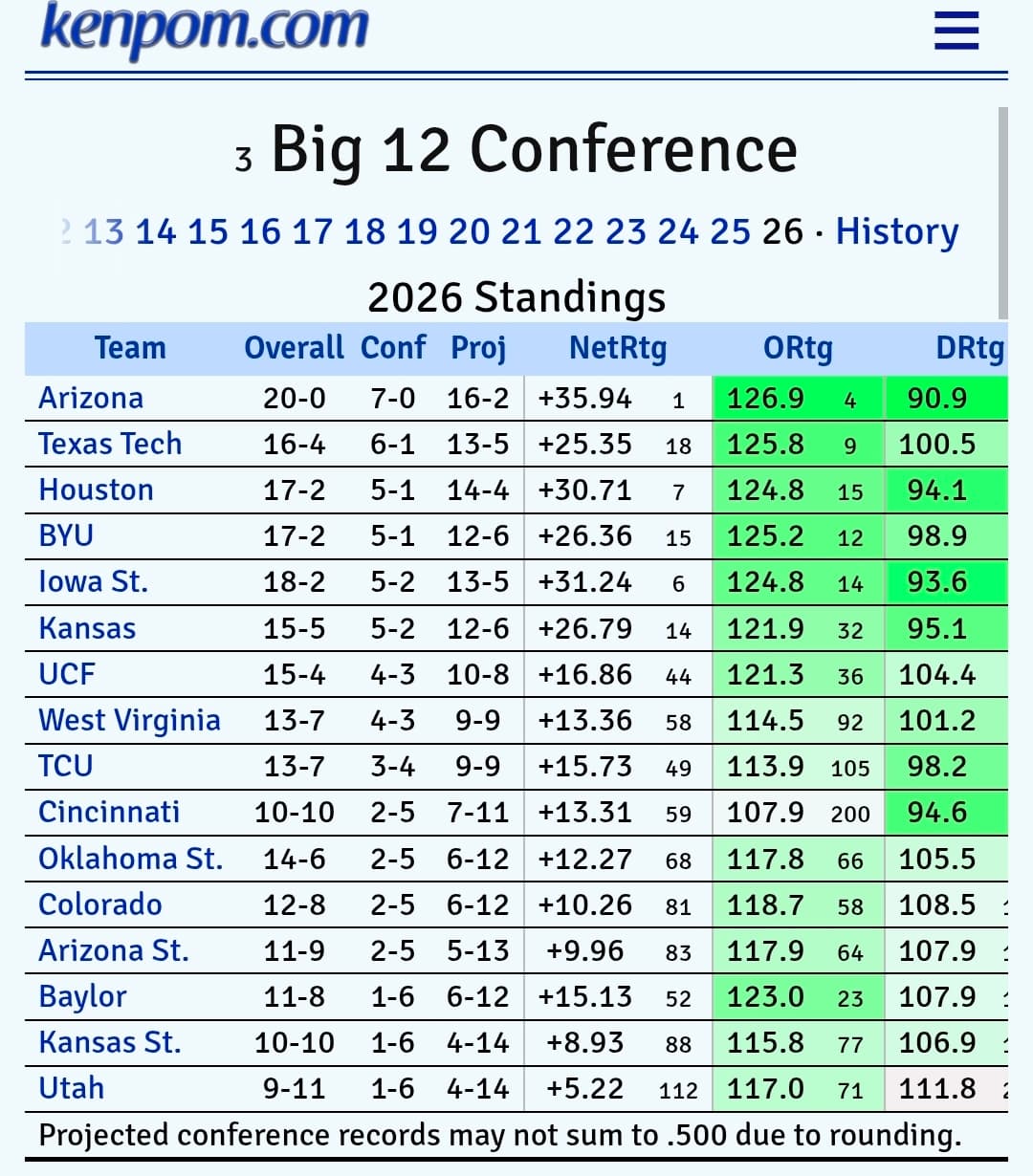Open West Virginia team page

click(129, 720)
